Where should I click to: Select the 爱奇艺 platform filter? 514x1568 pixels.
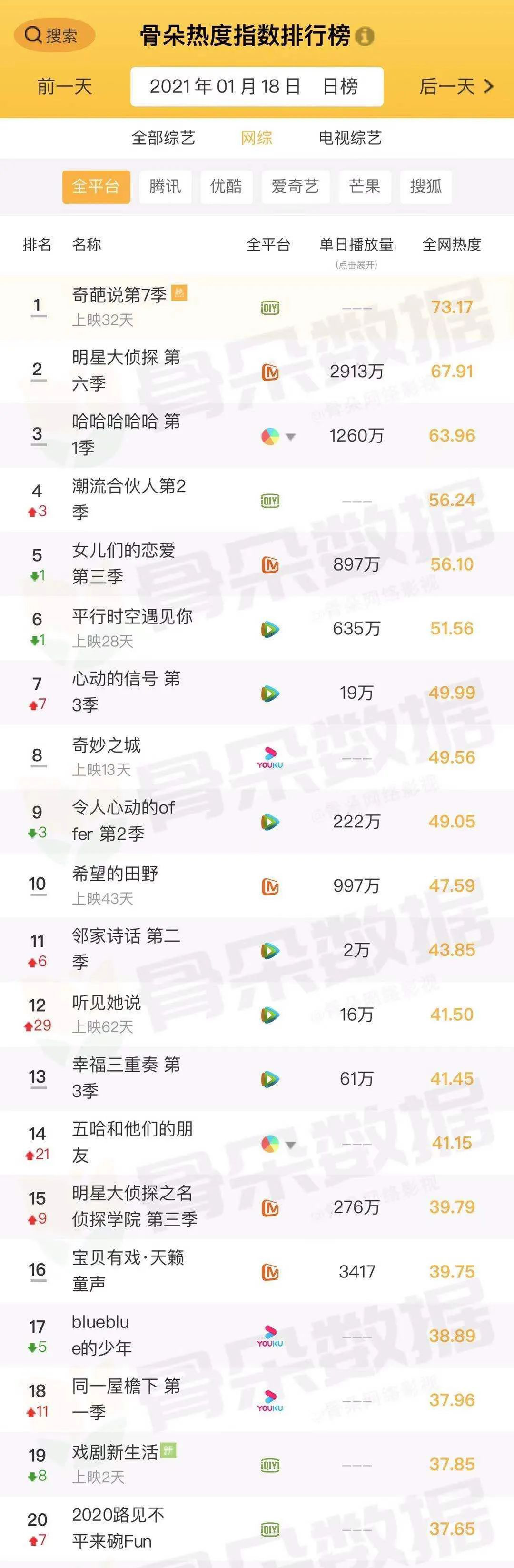coord(295,186)
